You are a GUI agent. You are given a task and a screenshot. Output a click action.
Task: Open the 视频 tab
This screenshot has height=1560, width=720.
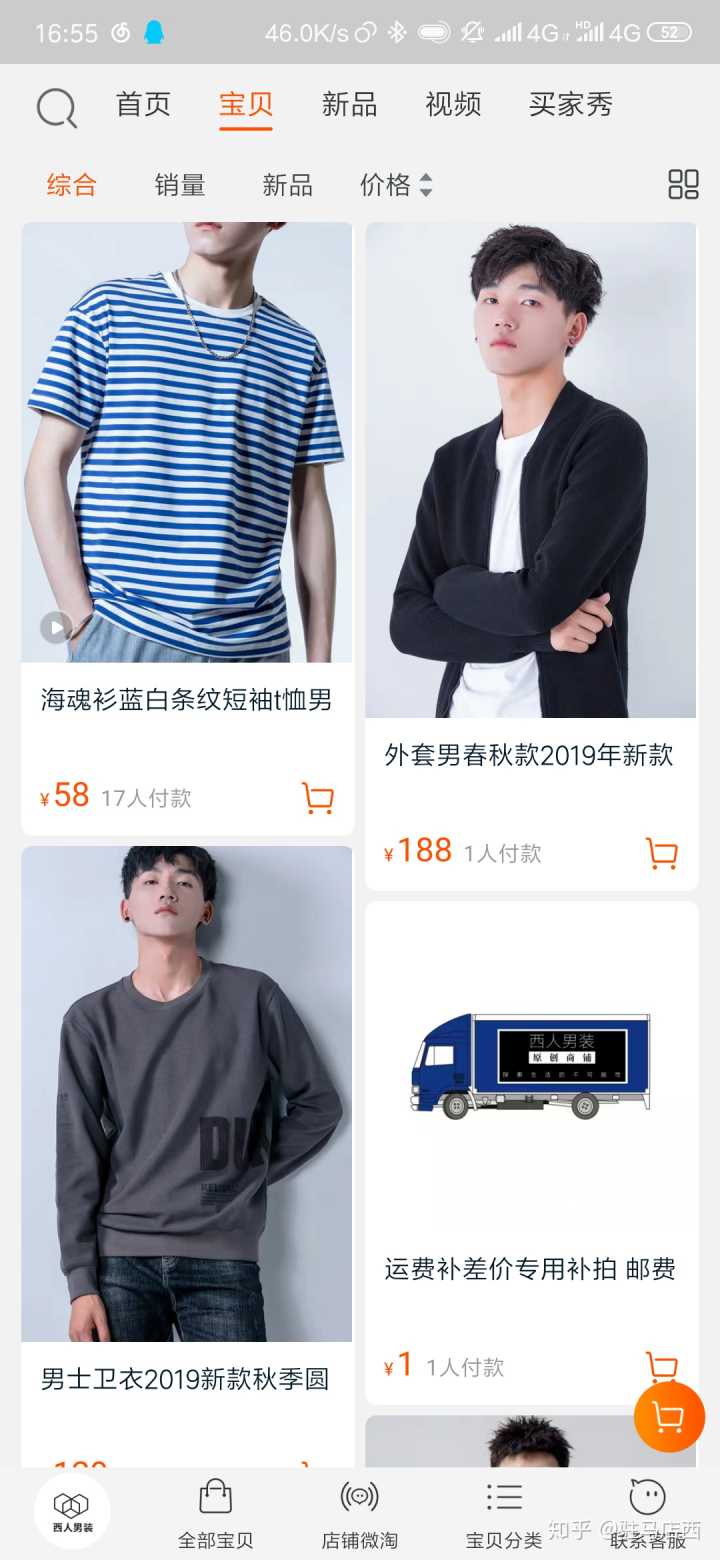tap(453, 105)
